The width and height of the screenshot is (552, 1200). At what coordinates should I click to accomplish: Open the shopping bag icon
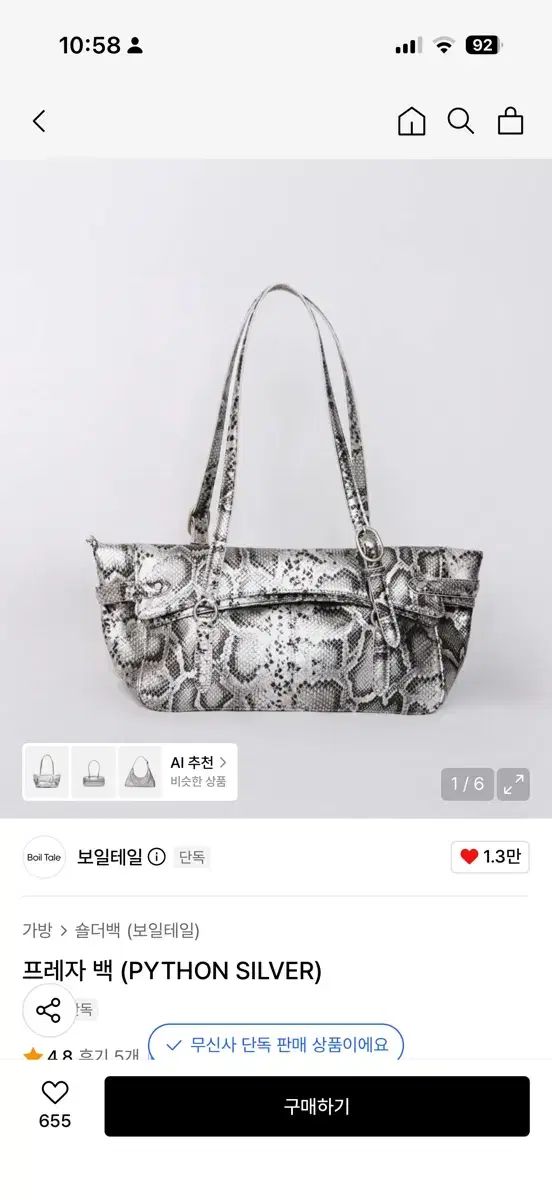pos(511,122)
